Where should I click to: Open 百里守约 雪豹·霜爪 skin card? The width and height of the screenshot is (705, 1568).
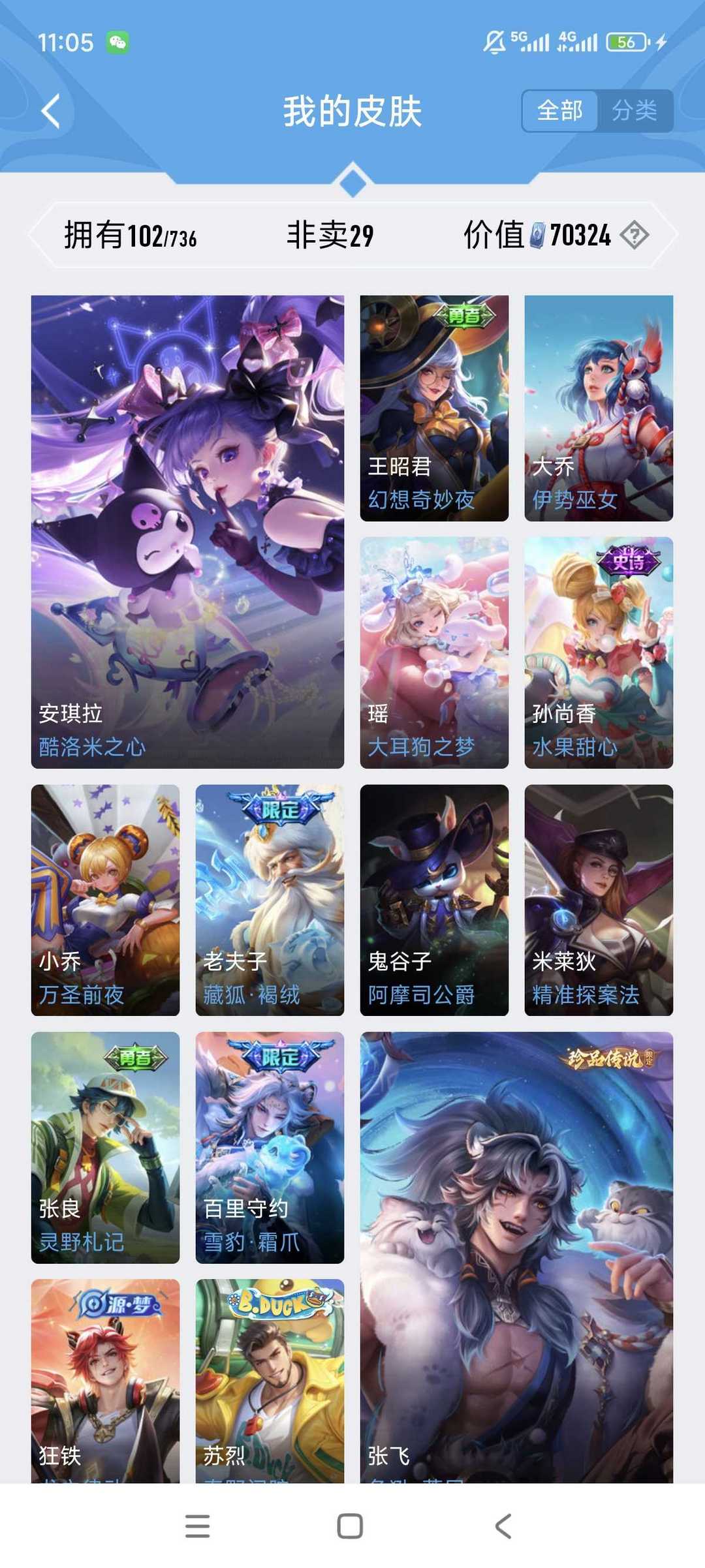[x=270, y=1146]
